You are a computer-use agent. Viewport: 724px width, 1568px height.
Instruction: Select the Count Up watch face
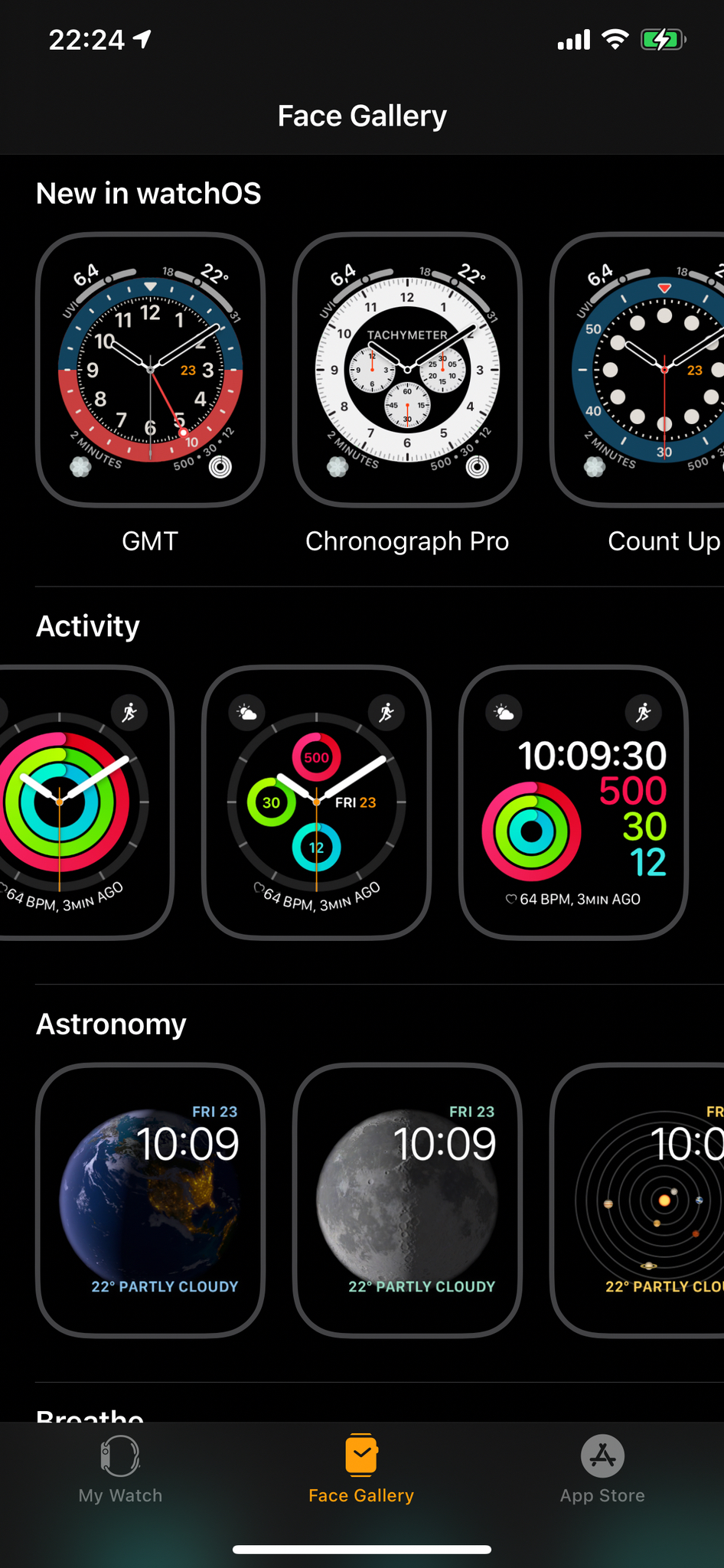[x=637, y=370]
